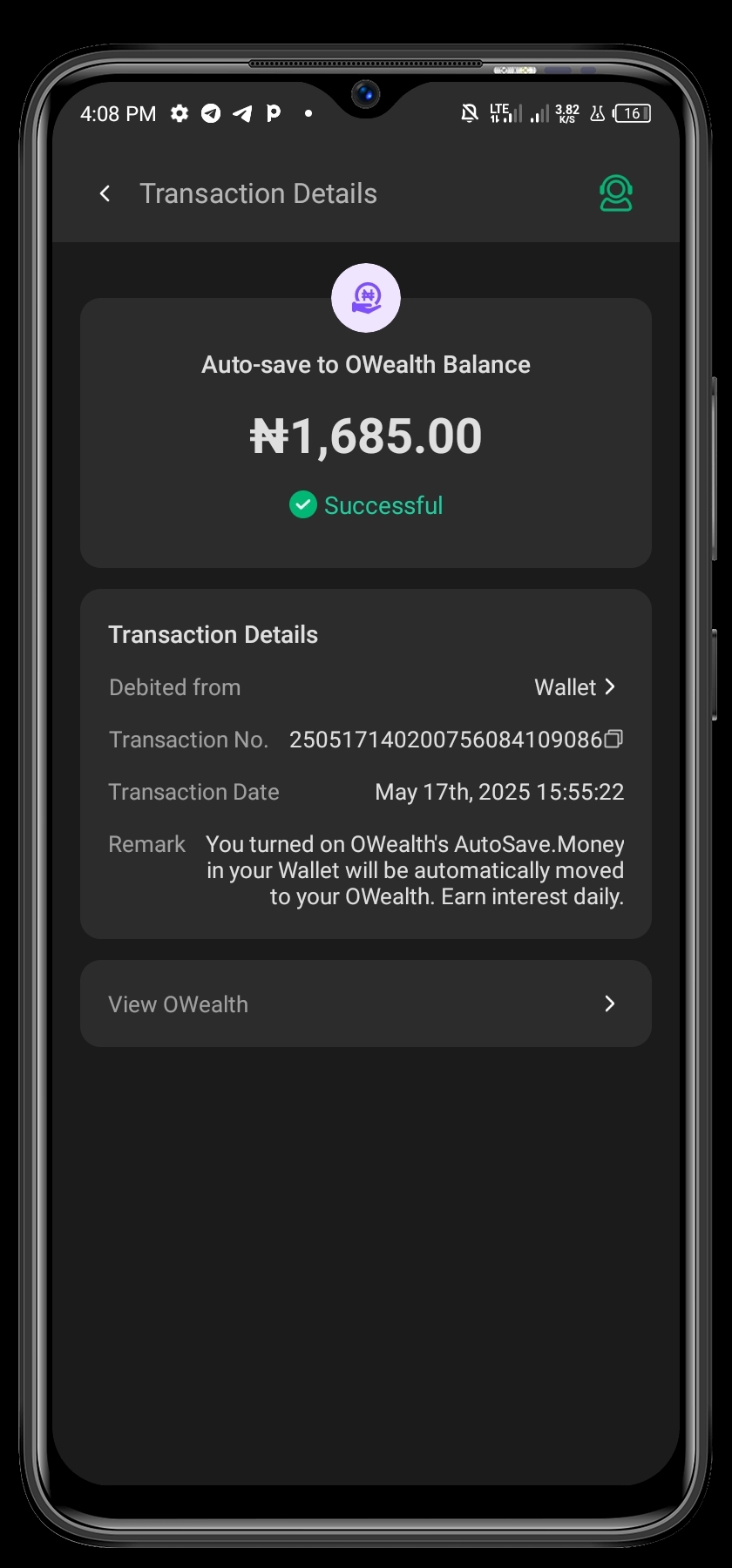Open View OWealth
The height and width of the screenshot is (1568, 732).
pyautogui.click(x=366, y=1004)
